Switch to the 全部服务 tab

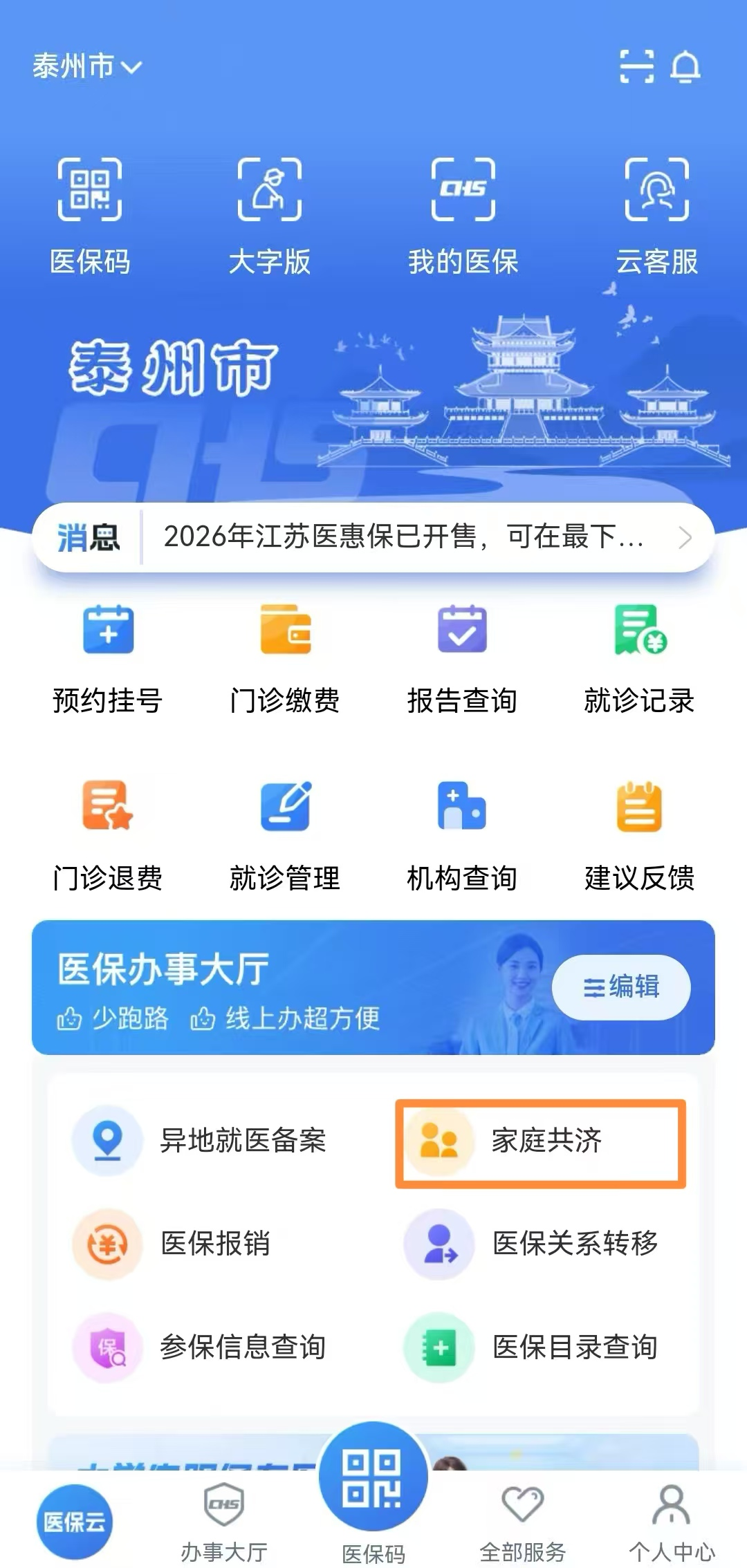pyautogui.click(x=523, y=1521)
